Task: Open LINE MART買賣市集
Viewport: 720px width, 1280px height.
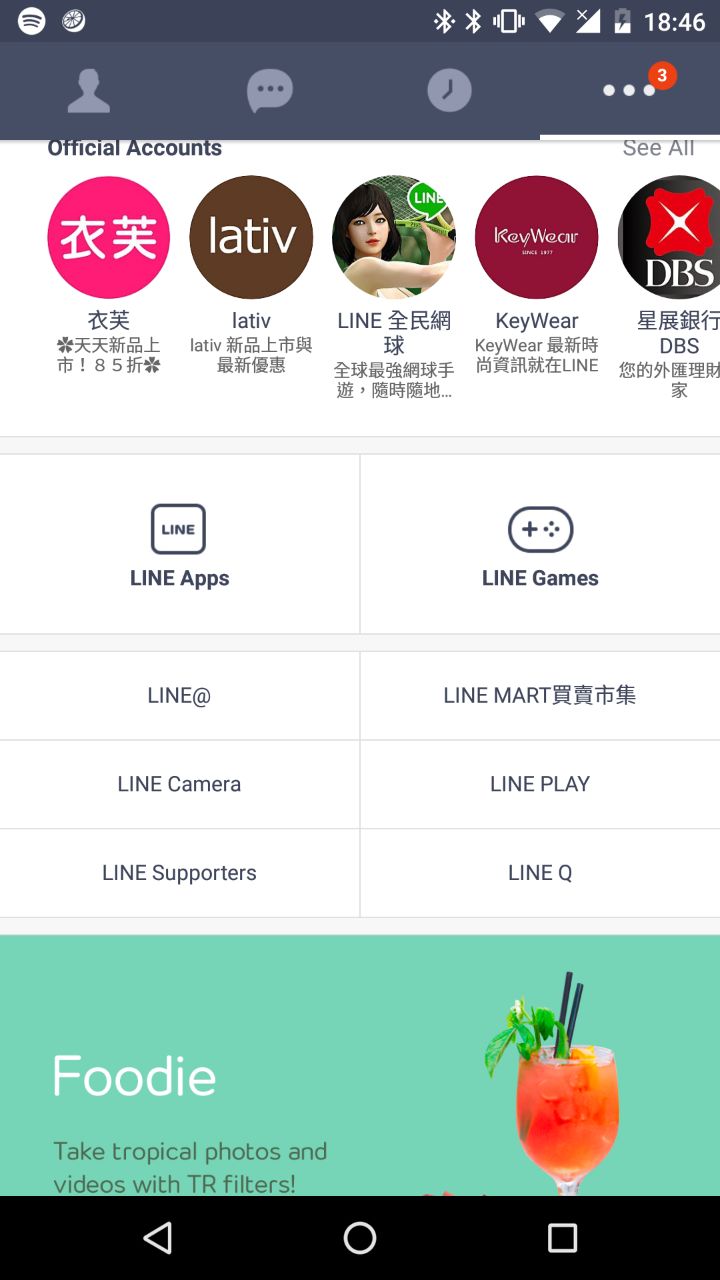Action: (540, 696)
